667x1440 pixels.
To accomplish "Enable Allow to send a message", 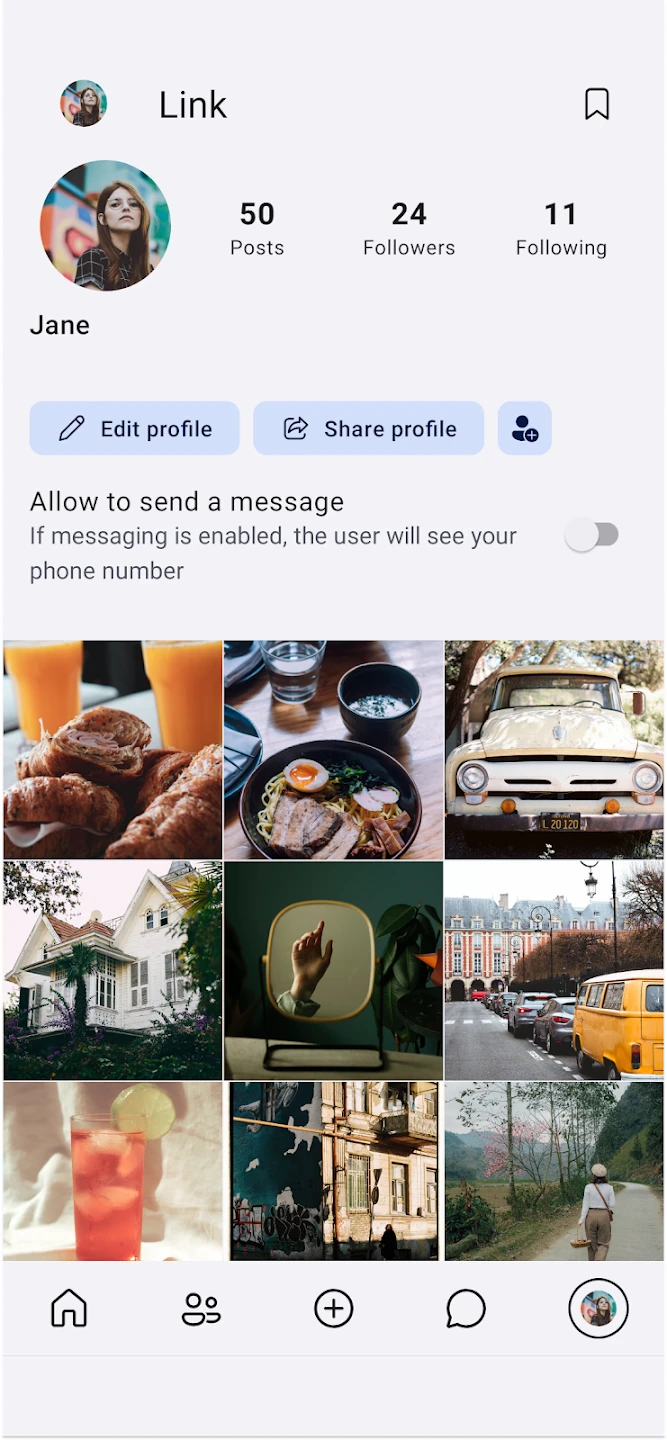I will coord(592,536).
